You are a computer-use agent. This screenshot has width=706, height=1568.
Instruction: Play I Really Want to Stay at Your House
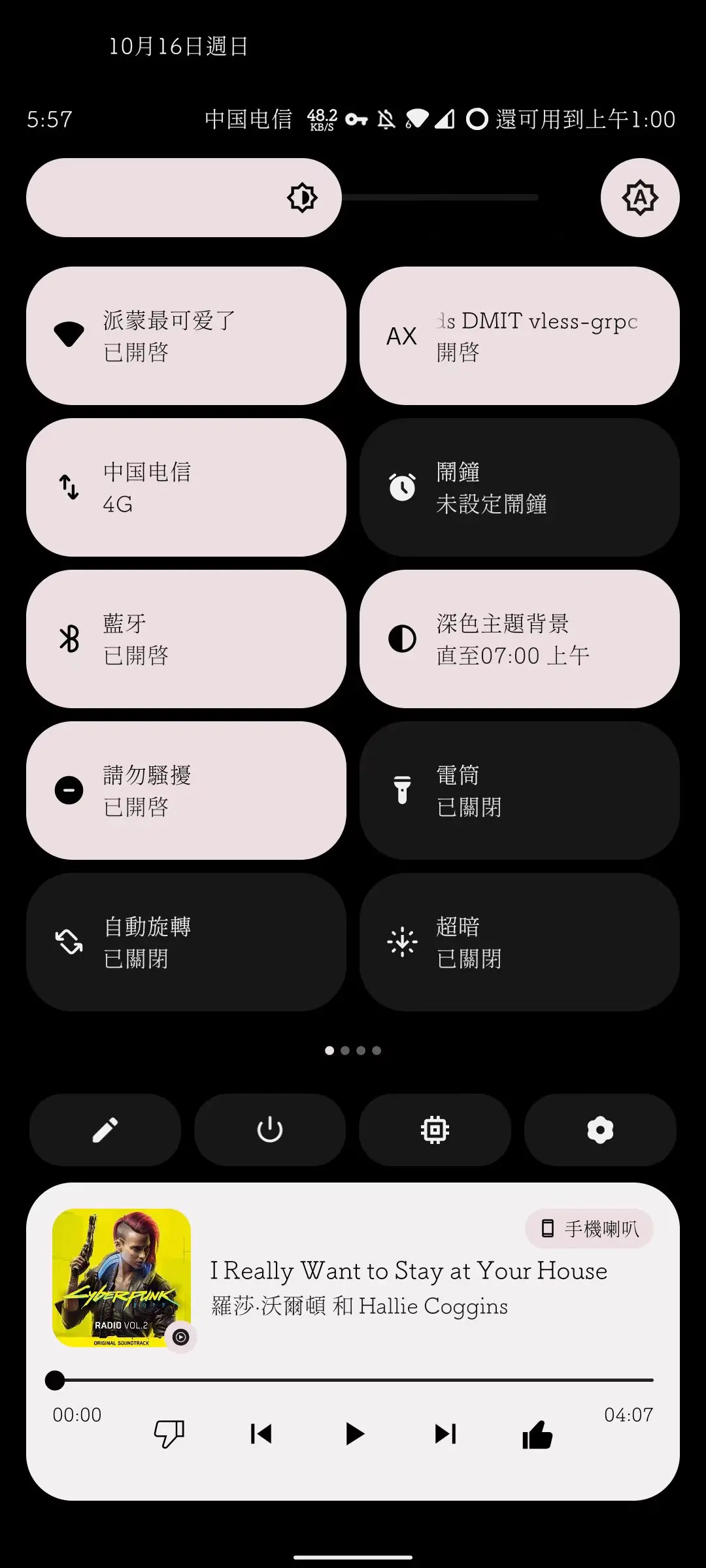coord(354,1434)
